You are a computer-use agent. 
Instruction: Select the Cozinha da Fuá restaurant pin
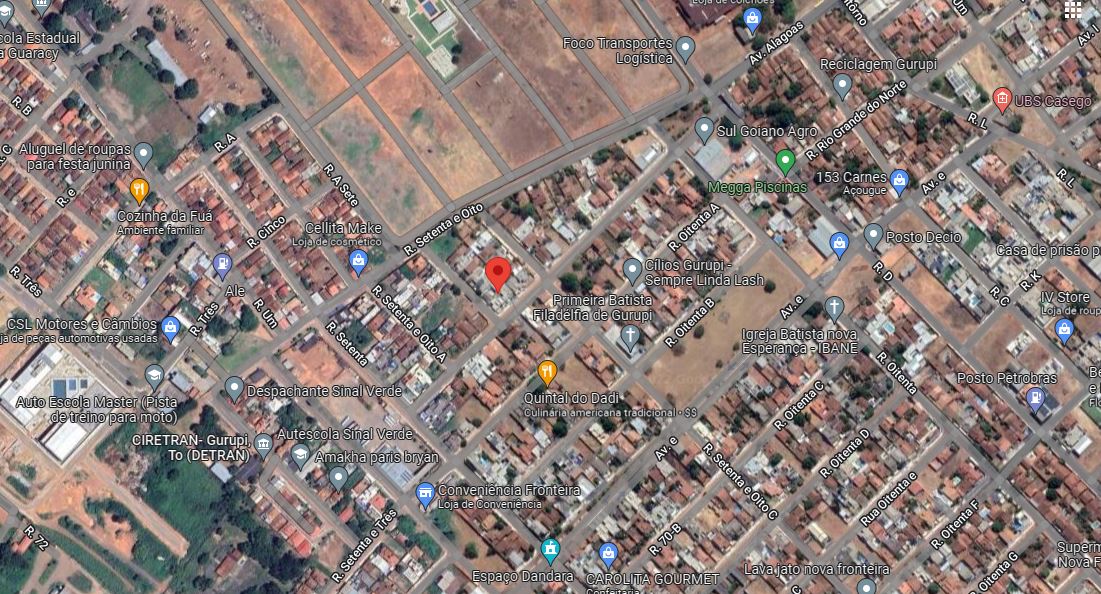point(139,190)
